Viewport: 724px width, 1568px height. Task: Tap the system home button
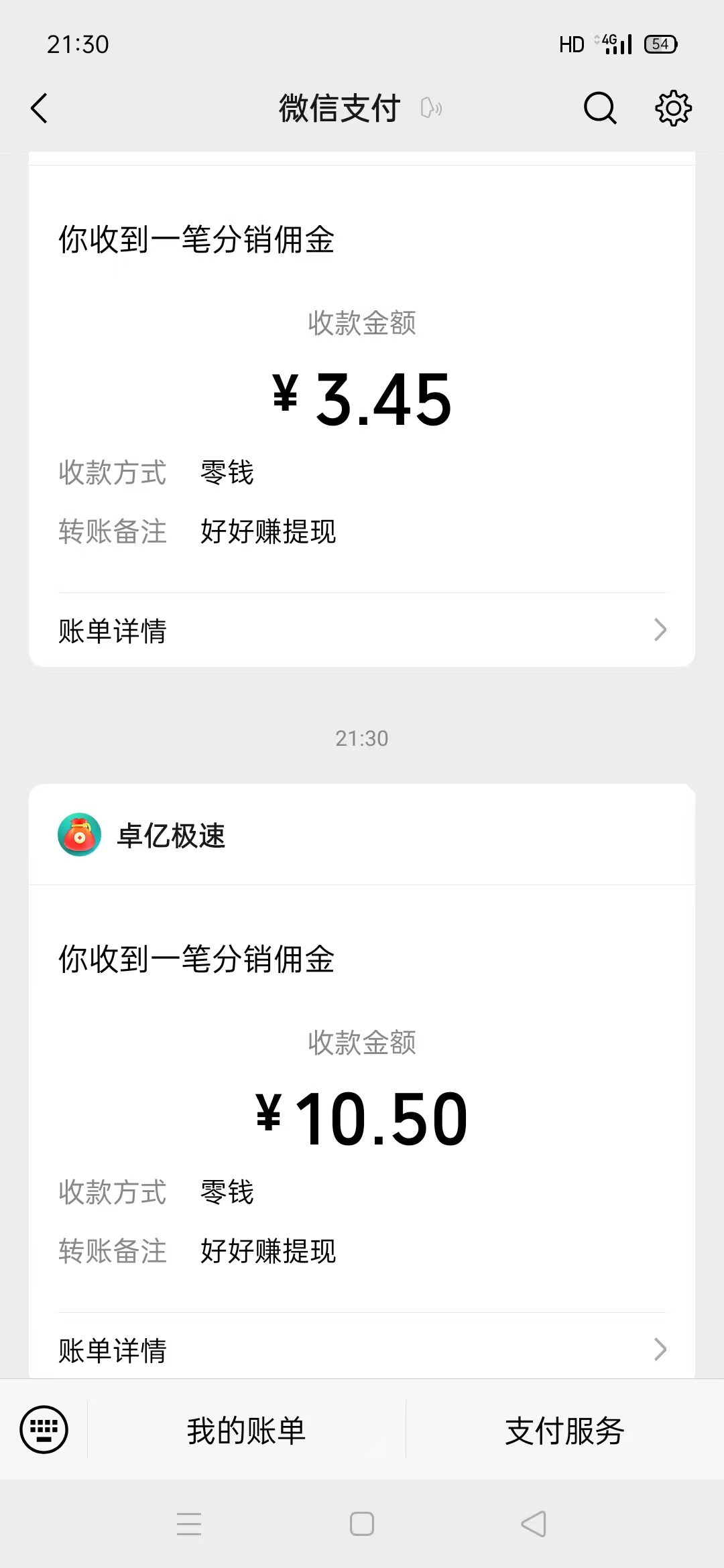click(x=362, y=1524)
